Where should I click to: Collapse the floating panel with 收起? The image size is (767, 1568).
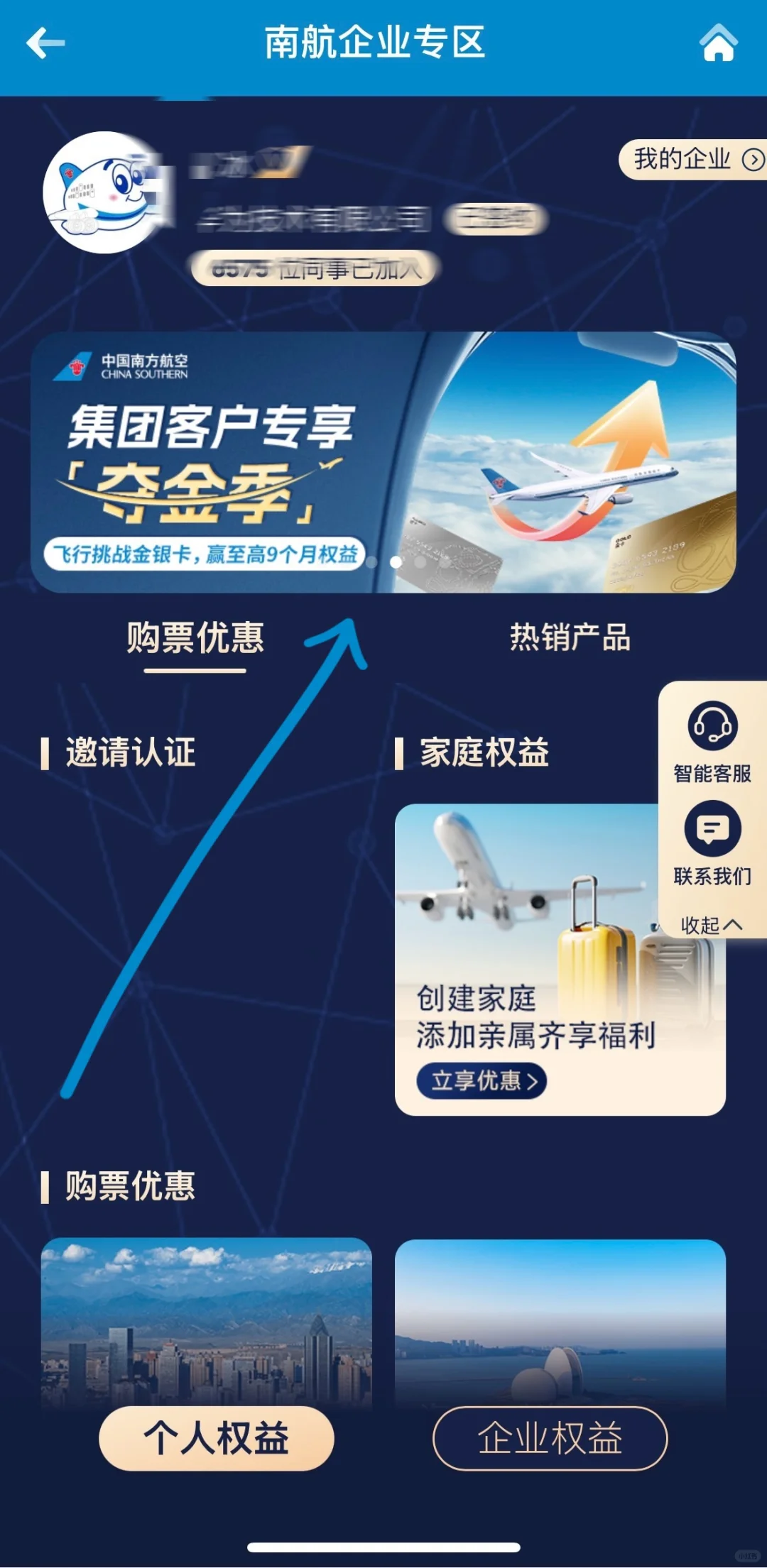[711, 925]
